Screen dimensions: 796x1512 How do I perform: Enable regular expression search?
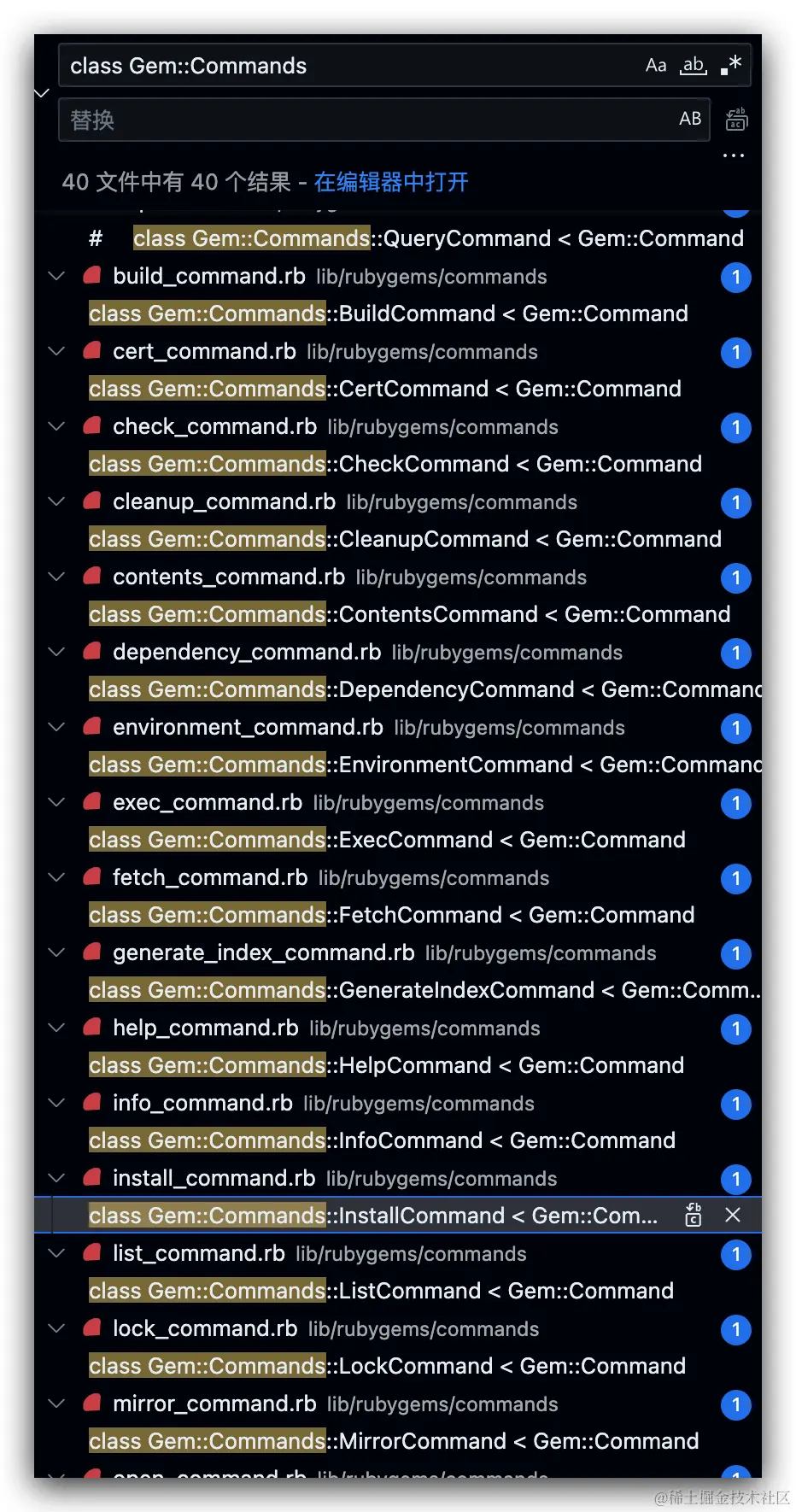(x=731, y=66)
